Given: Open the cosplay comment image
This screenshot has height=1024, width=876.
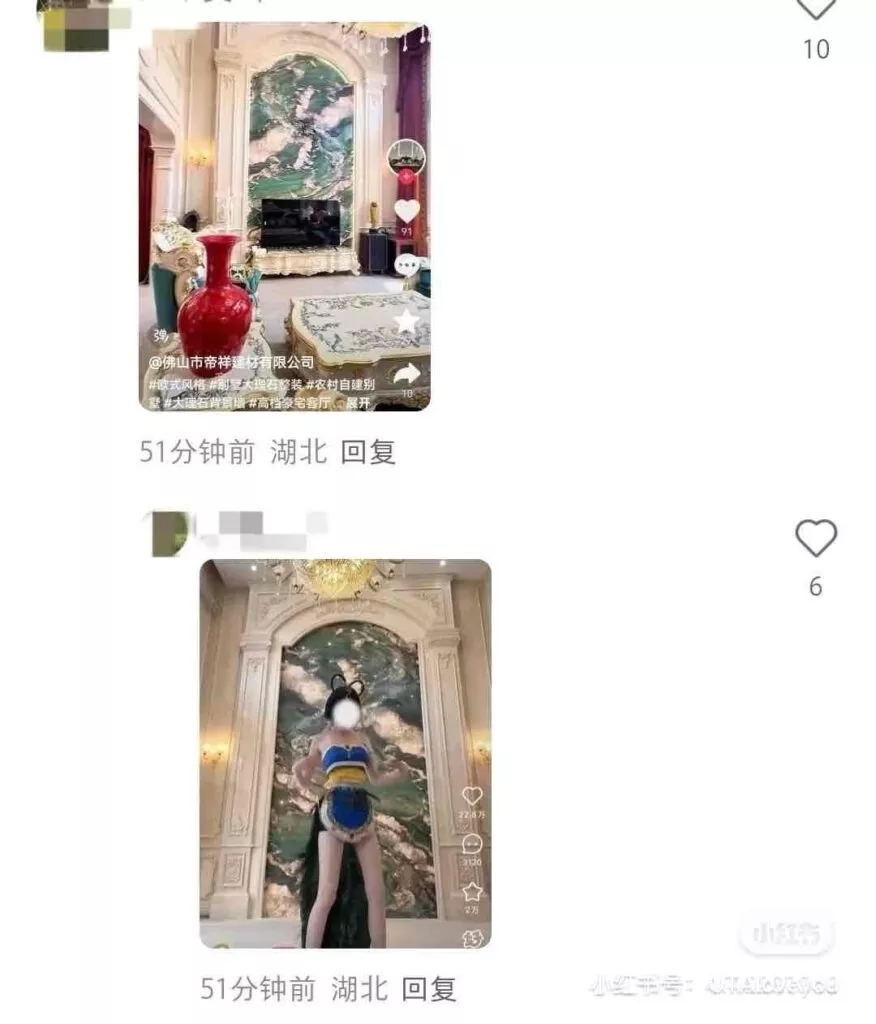Looking at the screenshot, I should (345, 753).
